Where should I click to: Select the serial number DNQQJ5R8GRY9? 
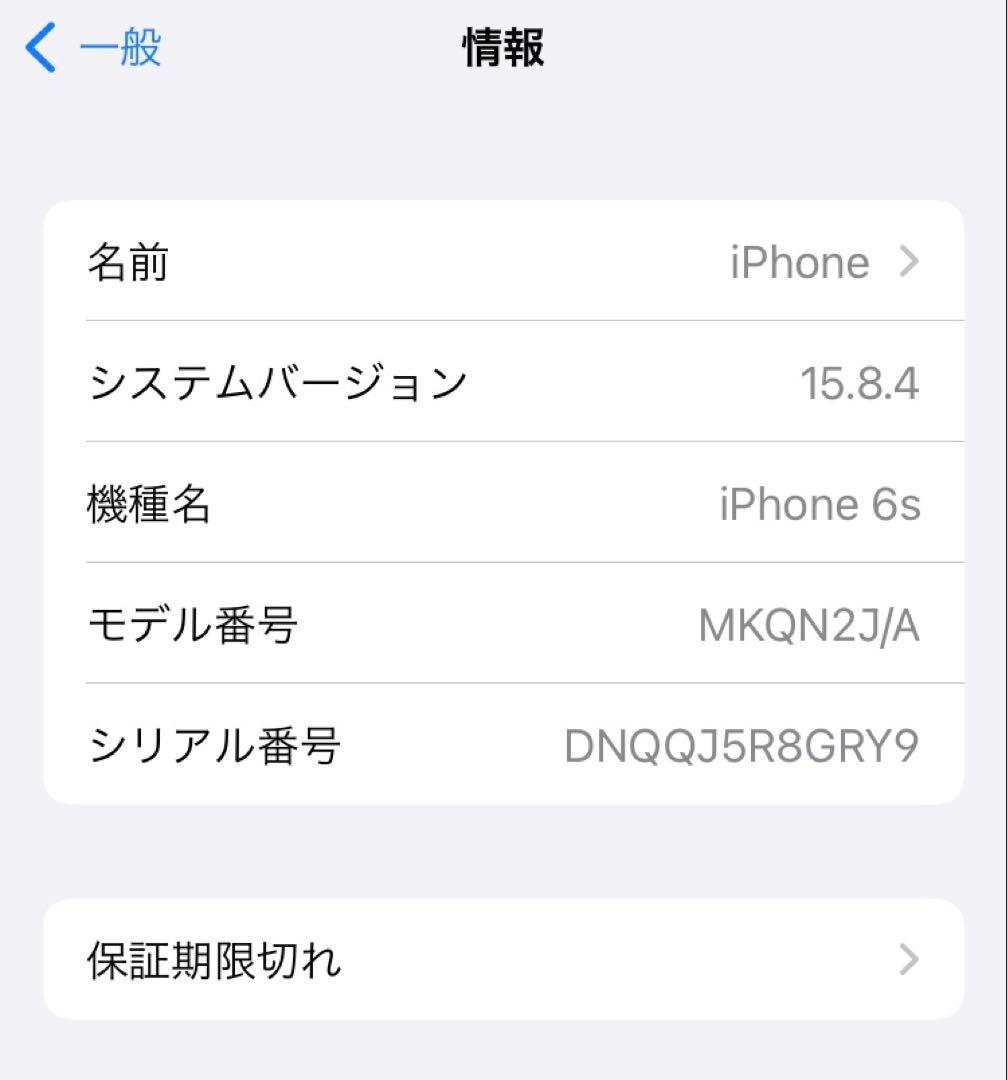740,743
